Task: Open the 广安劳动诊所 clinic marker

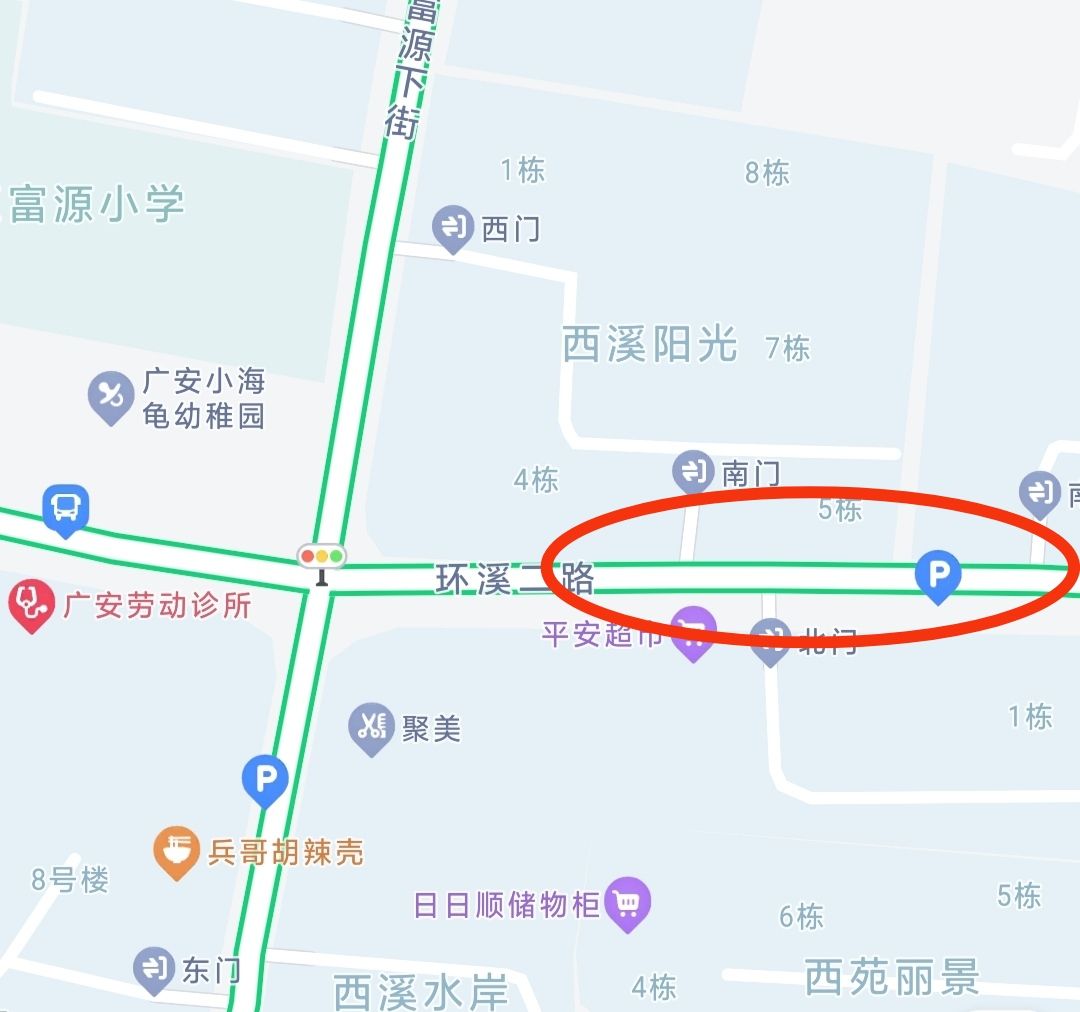Action: [31, 606]
